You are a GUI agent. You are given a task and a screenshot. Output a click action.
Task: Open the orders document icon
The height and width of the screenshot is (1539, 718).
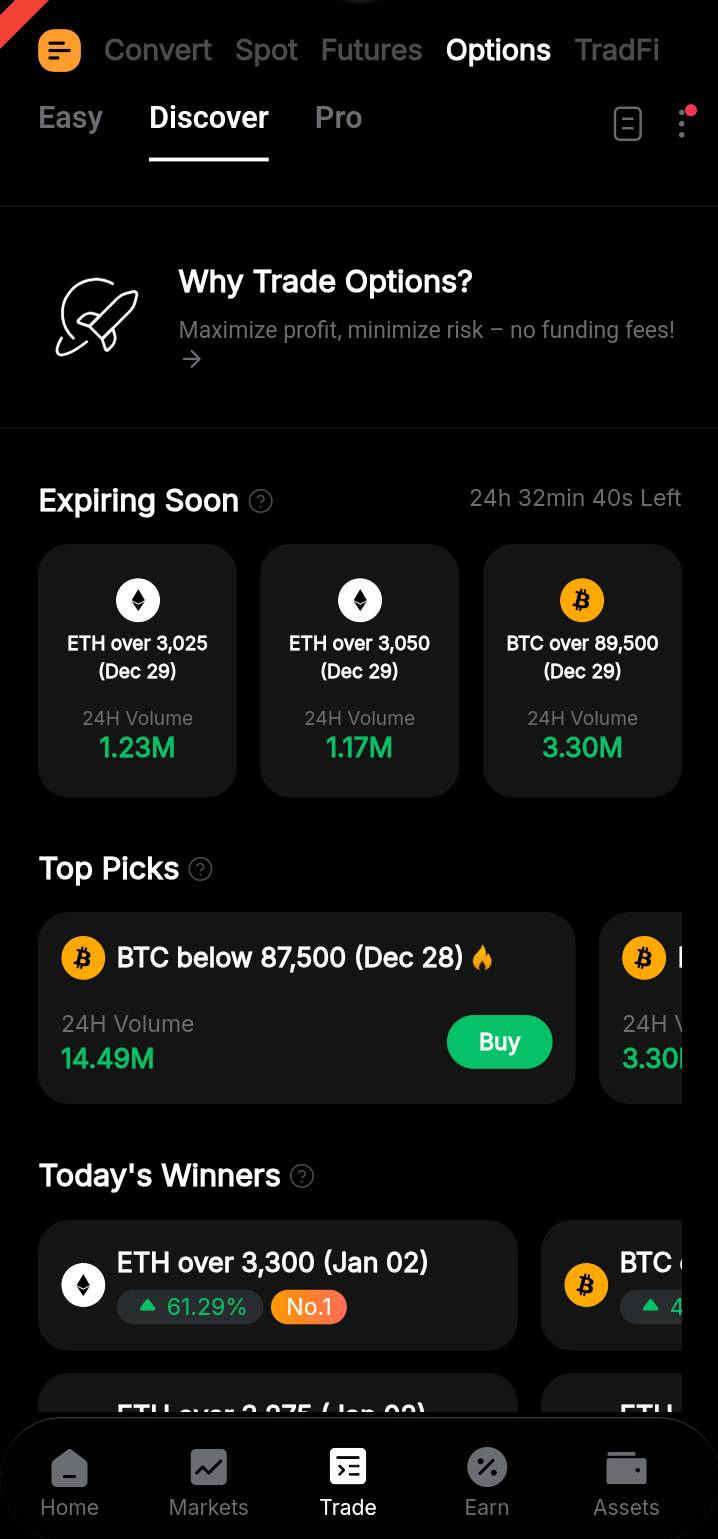point(627,124)
